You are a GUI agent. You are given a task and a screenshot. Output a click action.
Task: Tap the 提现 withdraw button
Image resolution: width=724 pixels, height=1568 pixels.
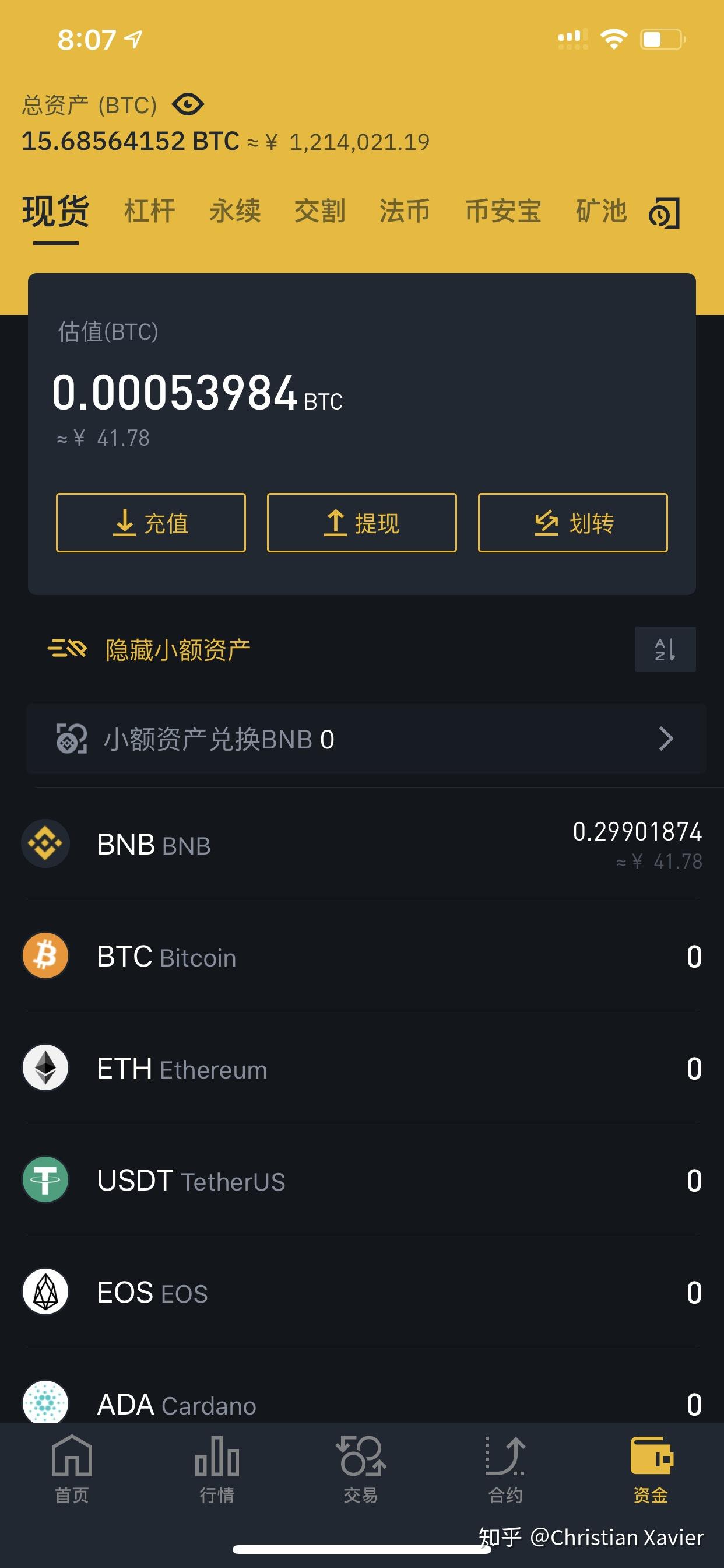362,523
